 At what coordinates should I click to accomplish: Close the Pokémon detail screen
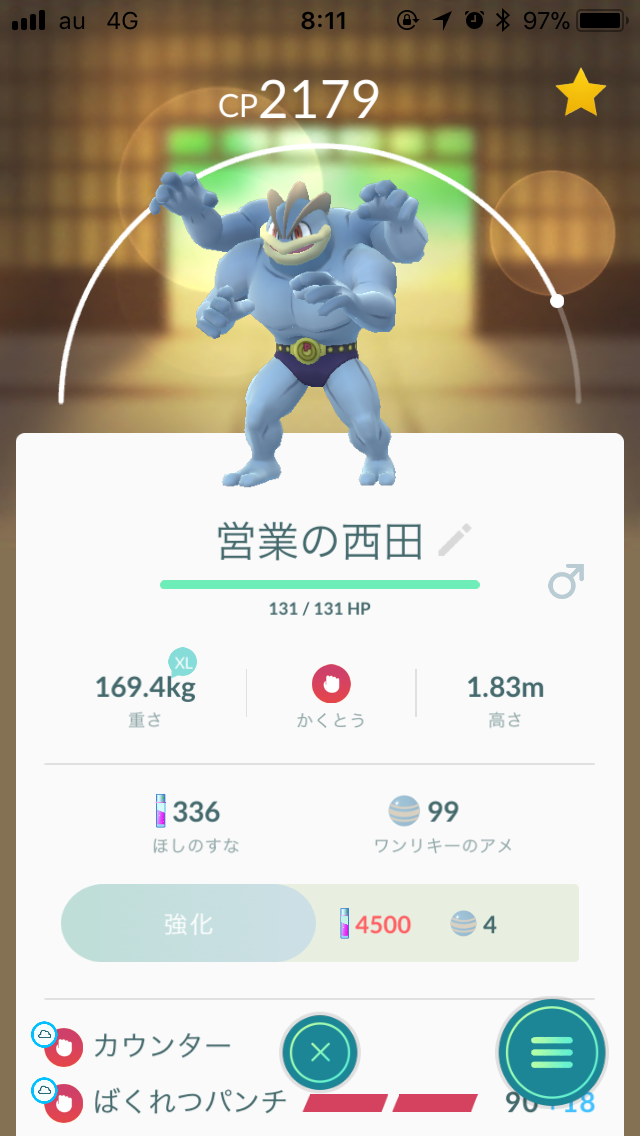coord(320,1052)
